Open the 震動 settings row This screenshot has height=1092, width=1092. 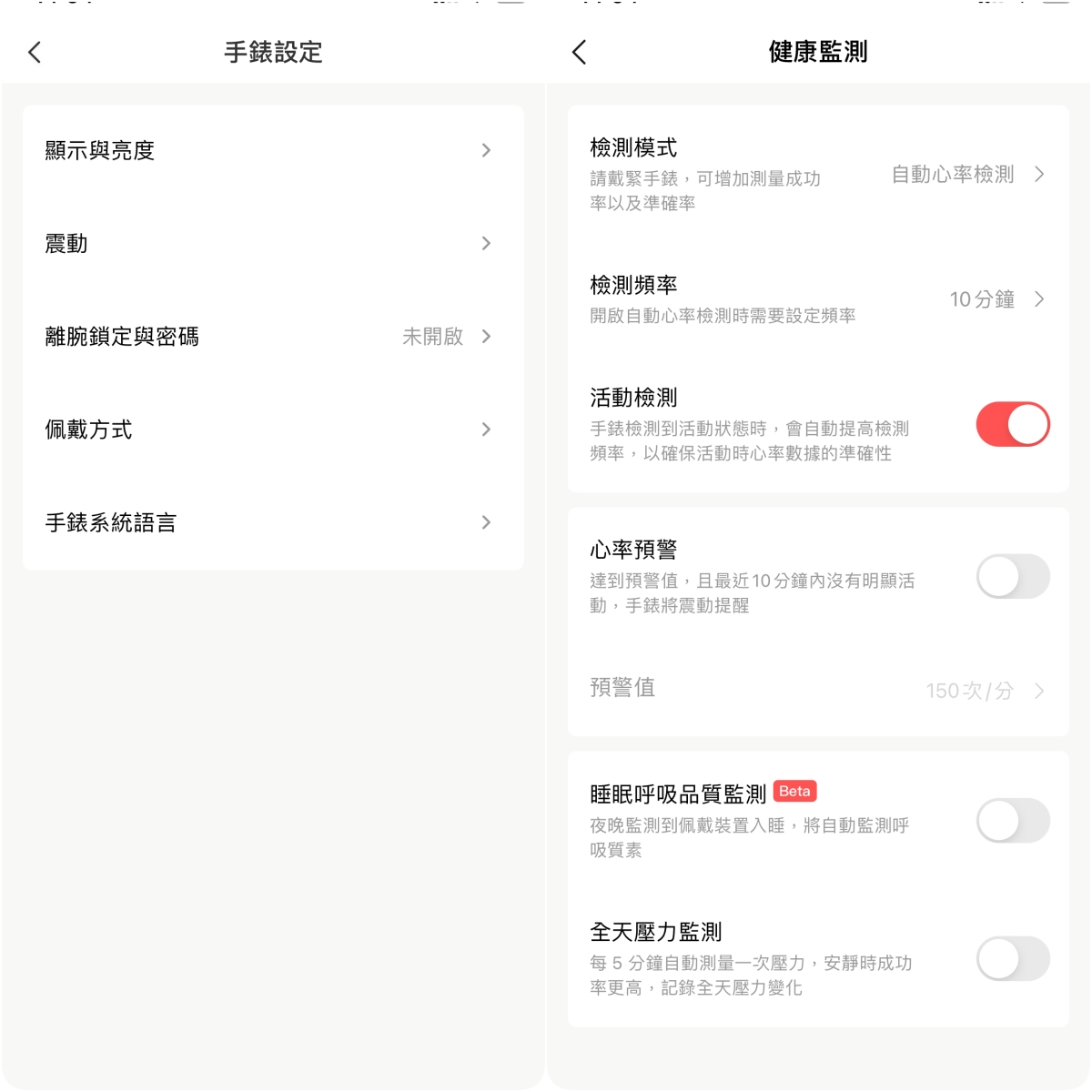273,243
